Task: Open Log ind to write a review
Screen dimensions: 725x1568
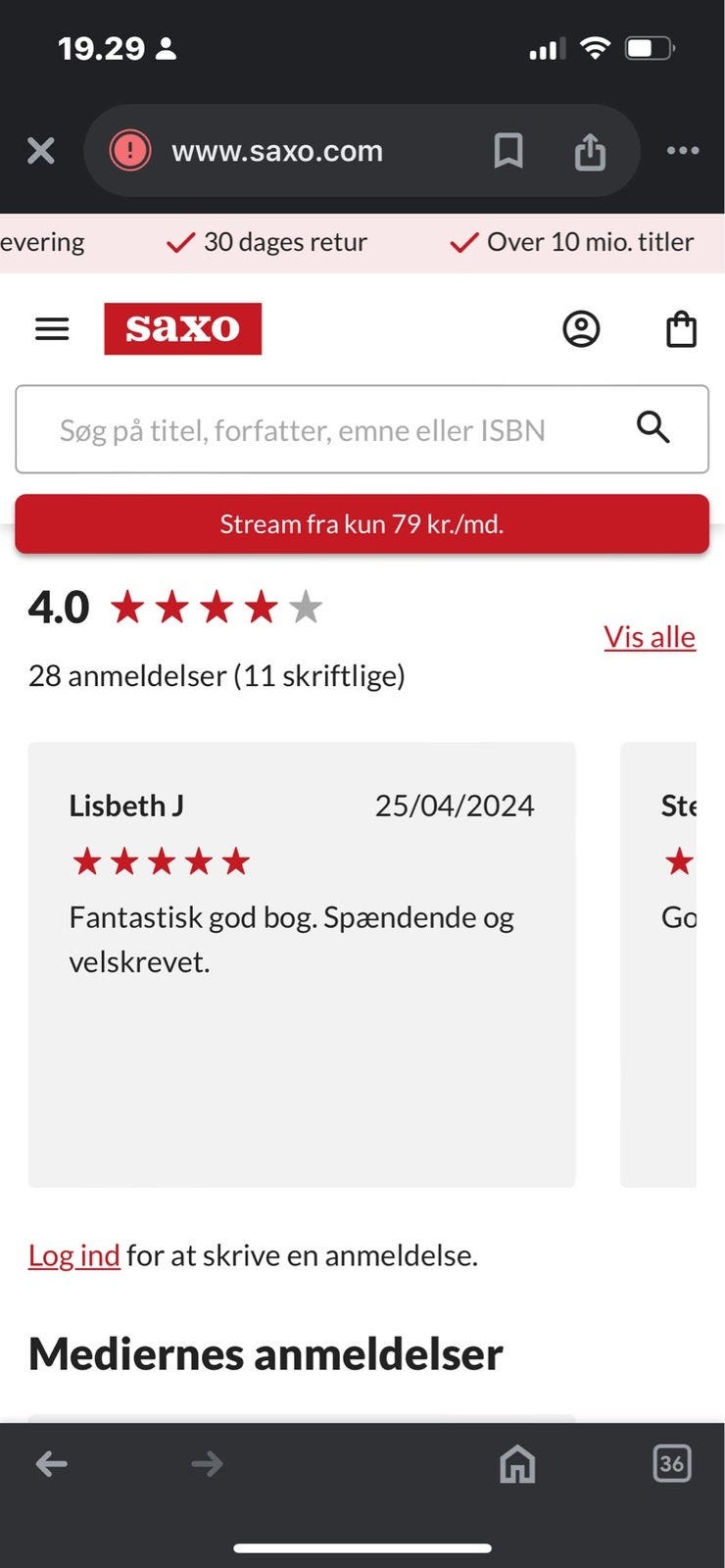Action: (73, 1254)
